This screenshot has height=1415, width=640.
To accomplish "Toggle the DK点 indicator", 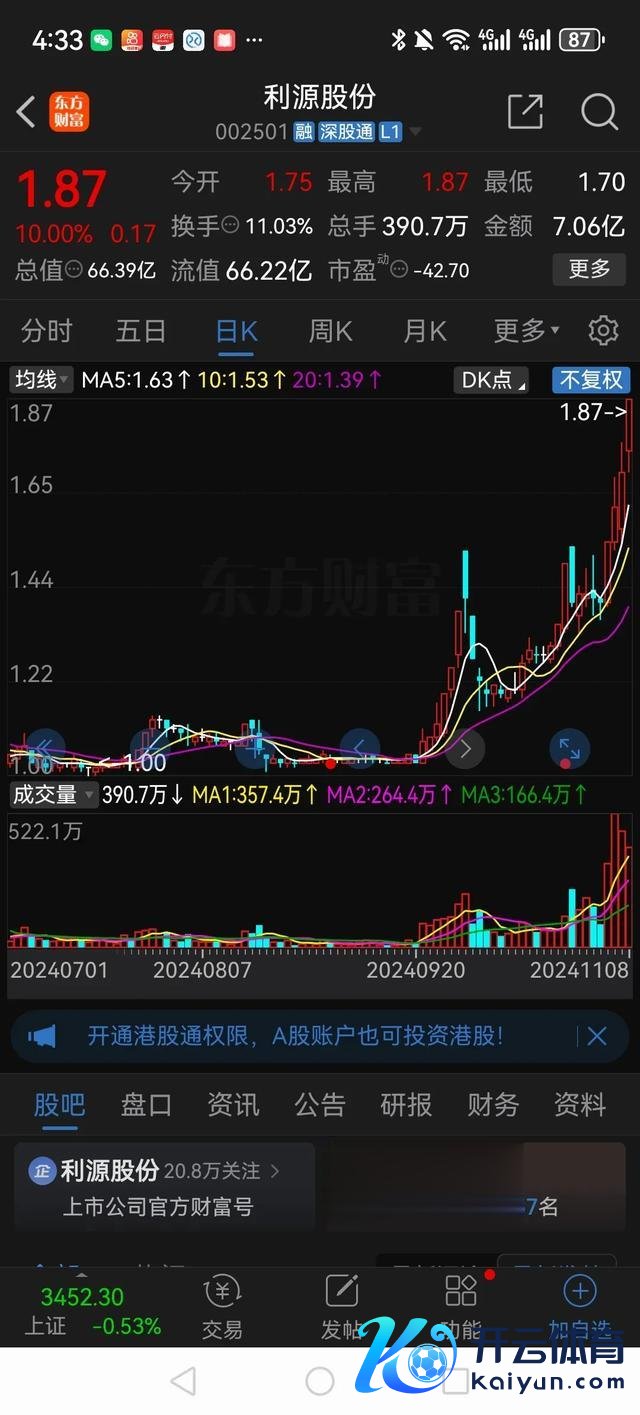I will pyautogui.click(x=491, y=380).
